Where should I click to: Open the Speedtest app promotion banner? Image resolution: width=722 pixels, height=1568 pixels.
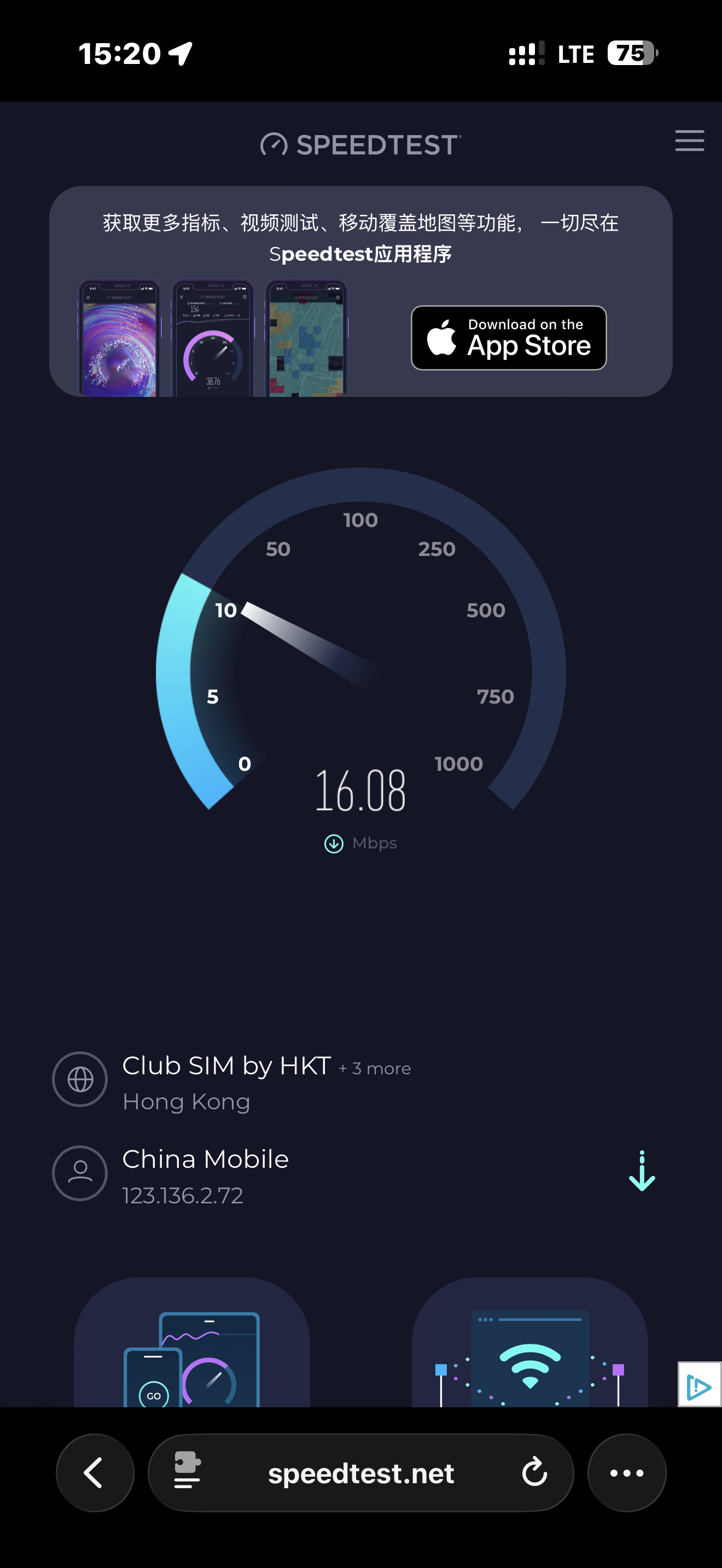click(x=360, y=238)
